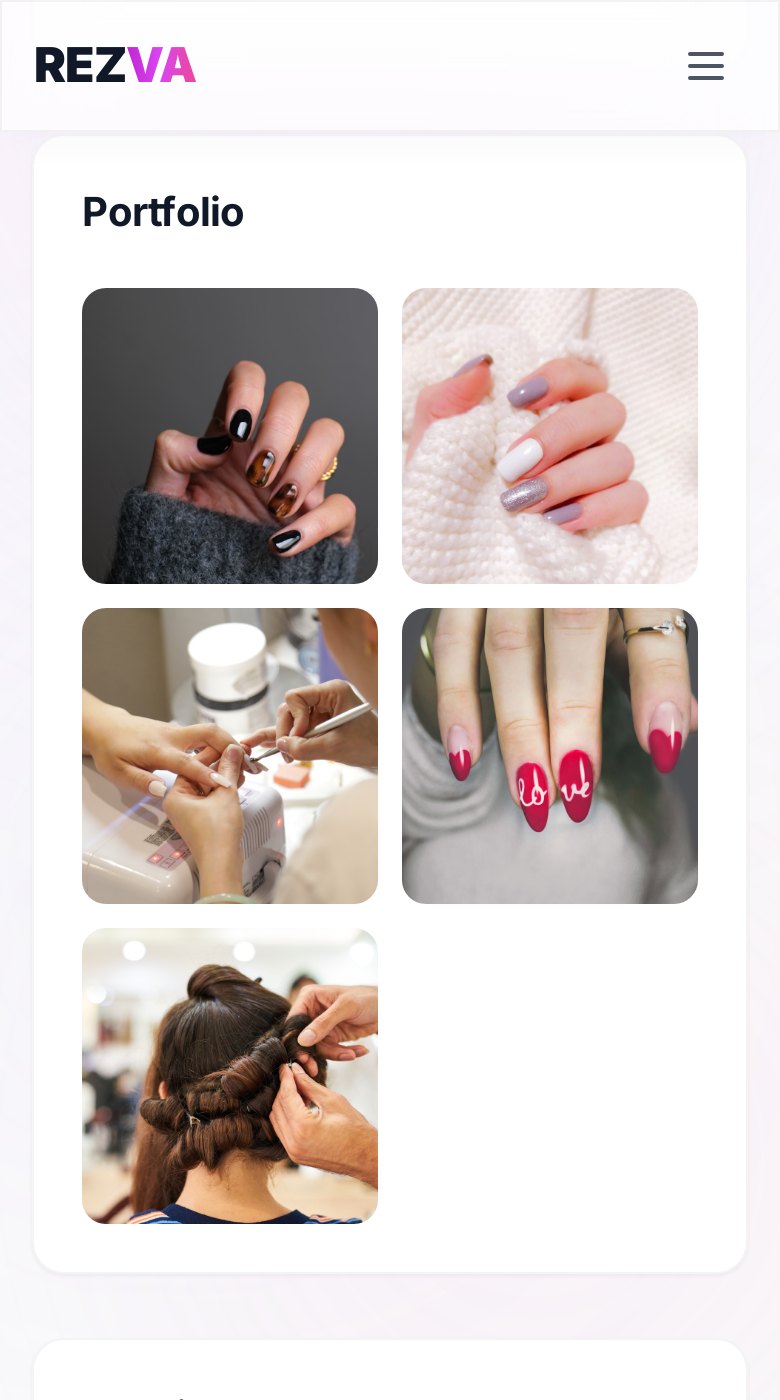This screenshot has width=780, height=1400.
Task: View the red love nails photo
Action: click(x=550, y=756)
